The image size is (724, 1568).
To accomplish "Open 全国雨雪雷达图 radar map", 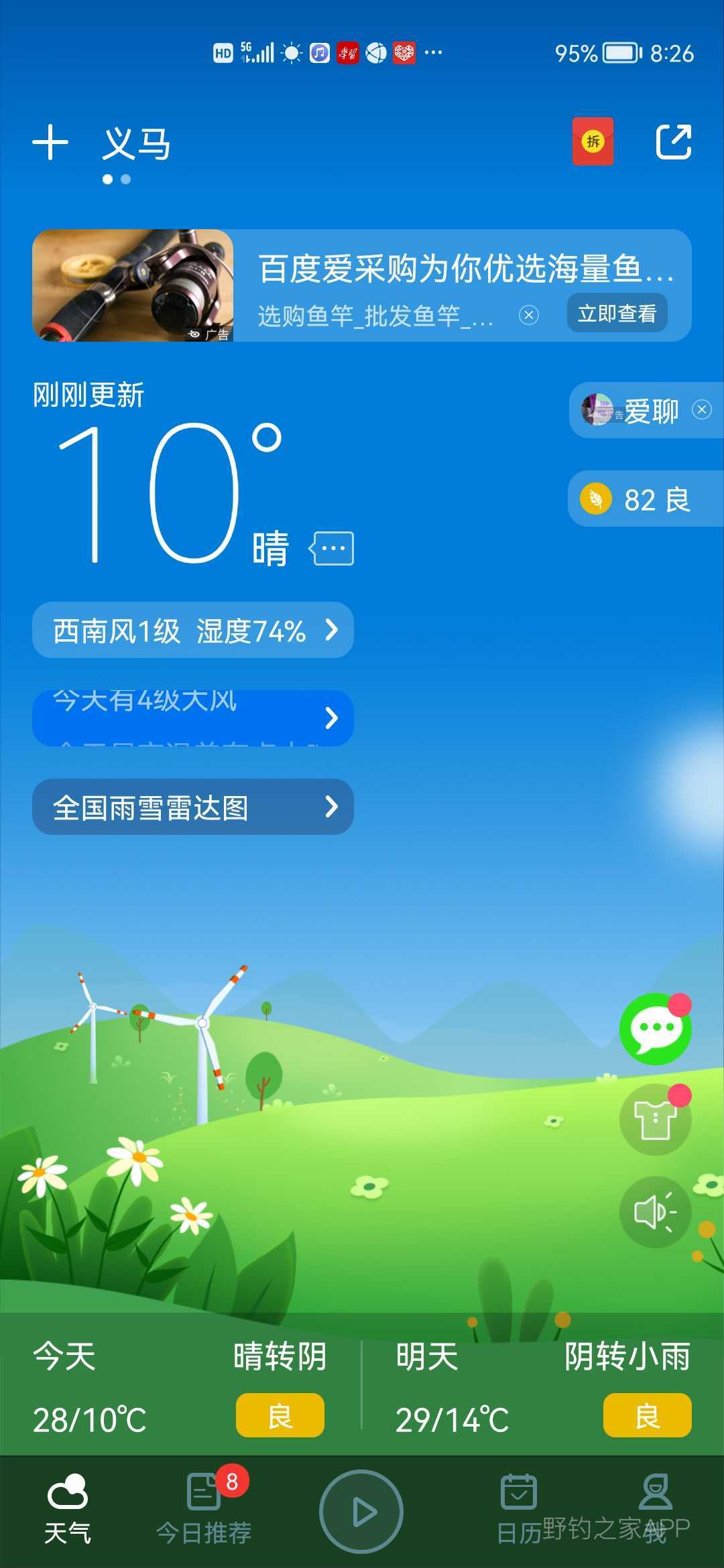I will (193, 807).
